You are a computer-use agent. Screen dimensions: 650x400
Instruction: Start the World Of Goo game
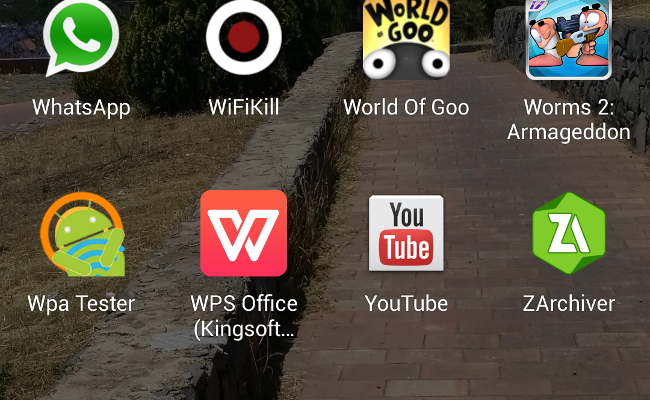[x=406, y=40]
